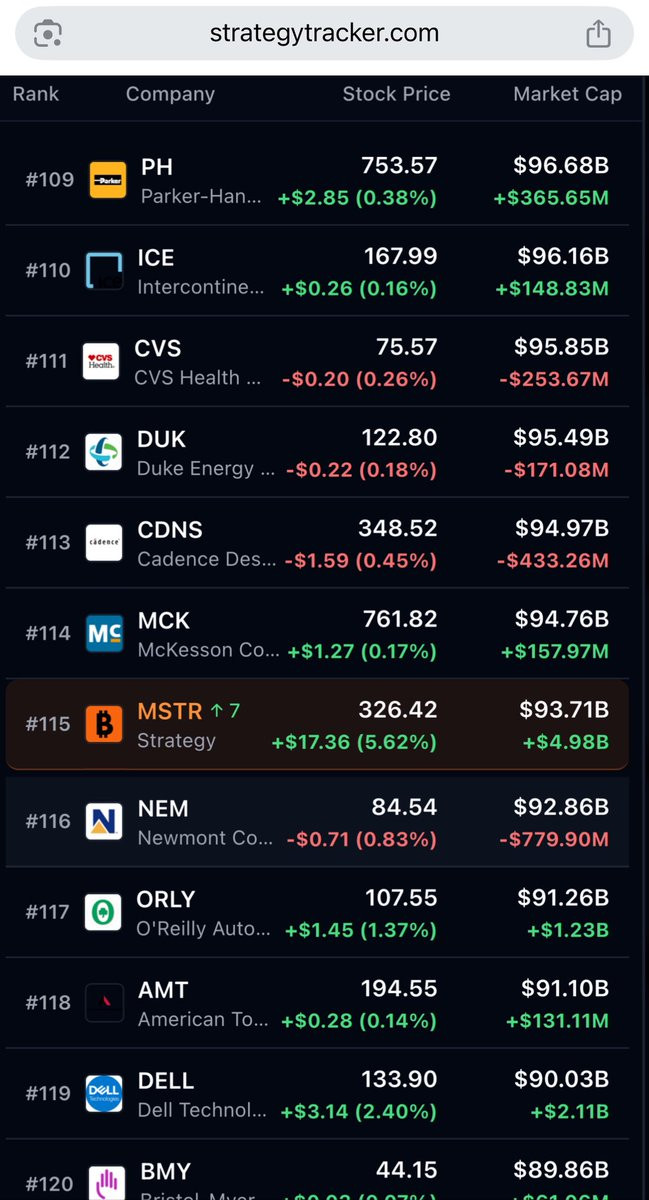Sort by the Market Cap column header
The width and height of the screenshot is (649, 1200).
[567, 94]
